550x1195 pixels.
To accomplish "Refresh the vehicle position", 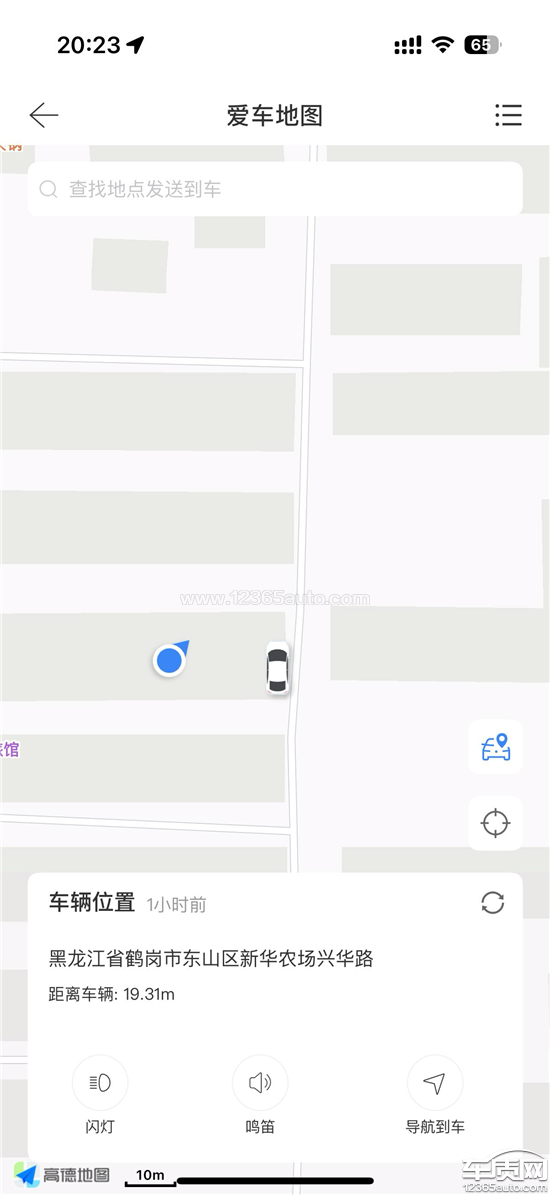I will pyautogui.click(x=493, y=903).
